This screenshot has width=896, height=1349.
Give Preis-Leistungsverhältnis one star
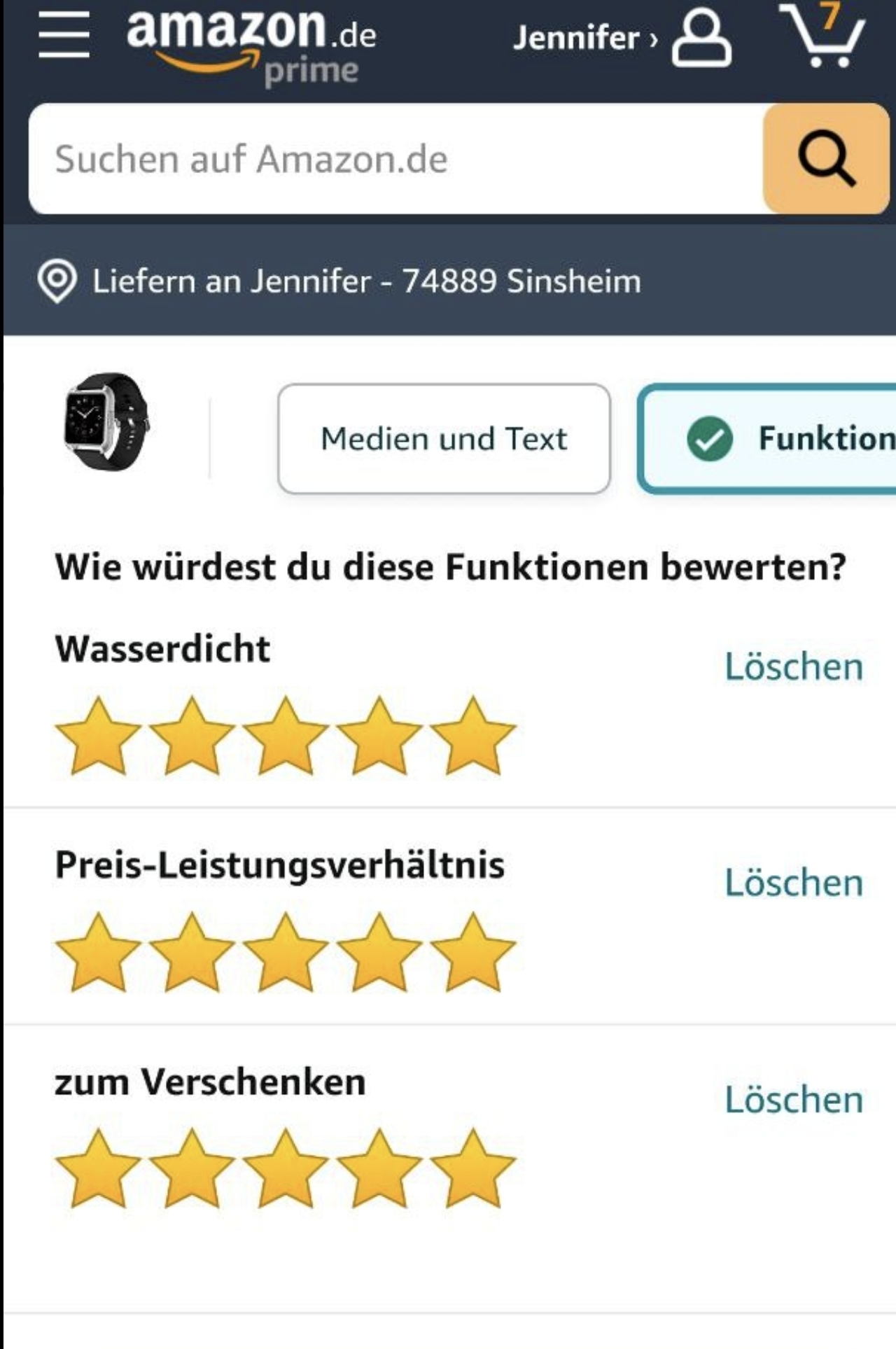[98, 953]
